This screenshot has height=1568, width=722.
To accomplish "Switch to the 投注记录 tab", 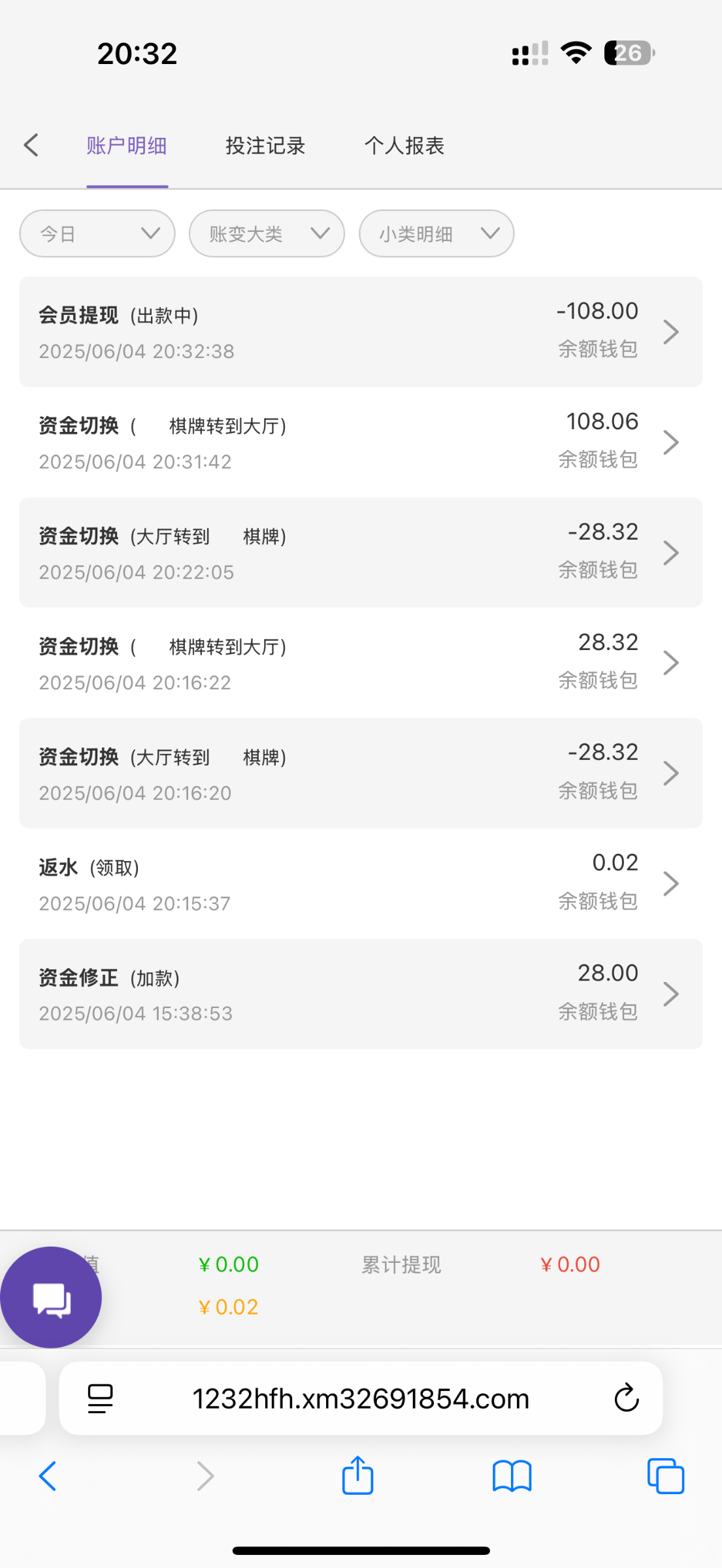I will 265,145.
